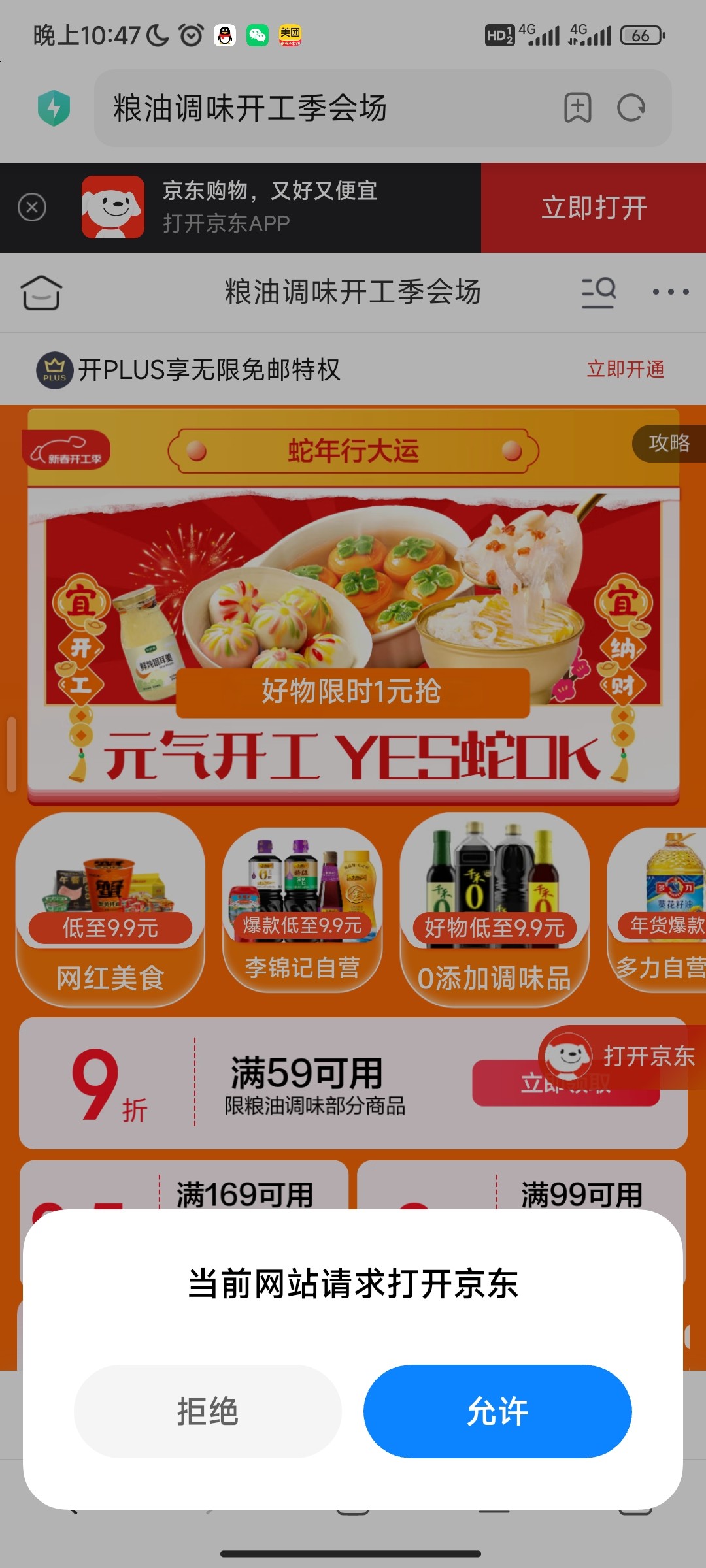Tap the 立即打开 button
This screenshot has width=706, height=1568.
coord(594,208)
